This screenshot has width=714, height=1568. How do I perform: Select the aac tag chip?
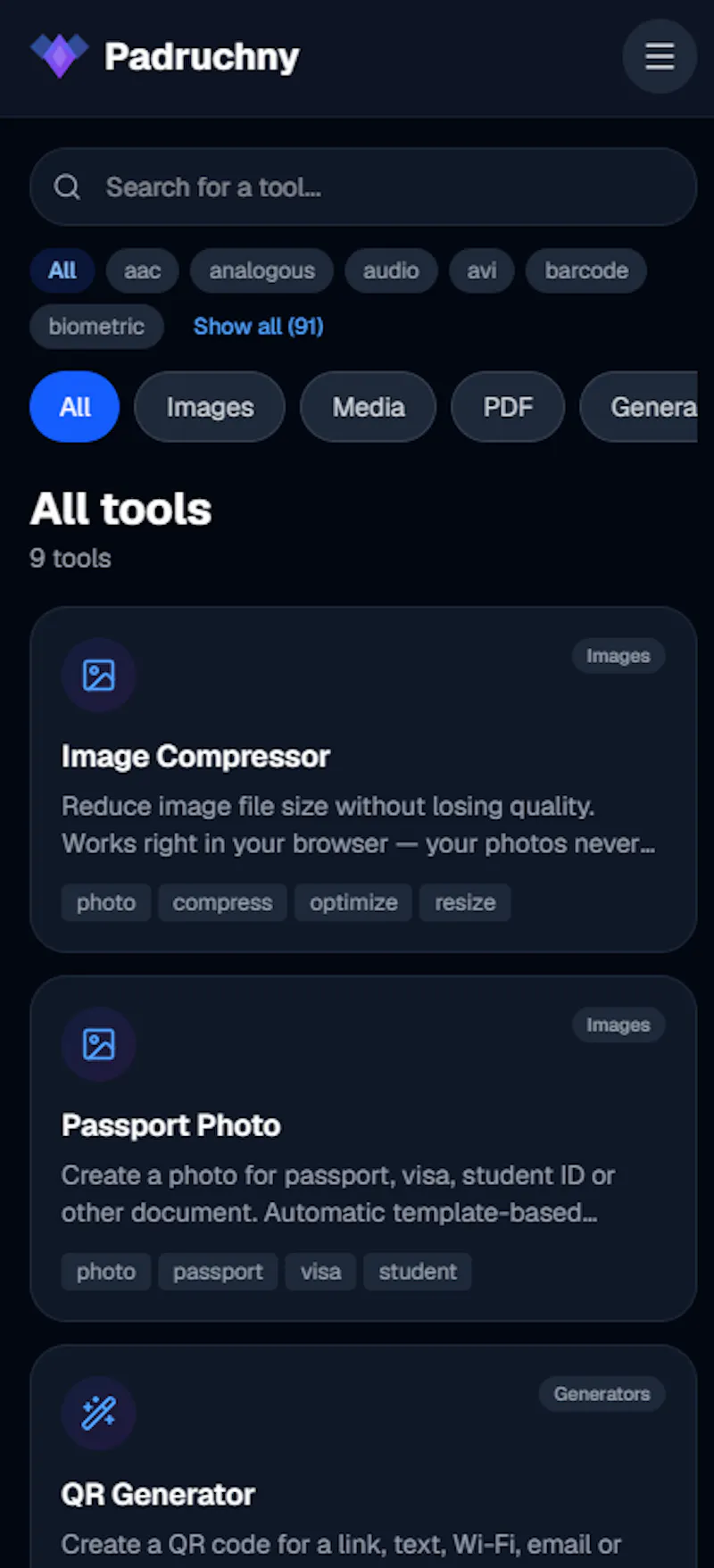(x=143, y=270)
